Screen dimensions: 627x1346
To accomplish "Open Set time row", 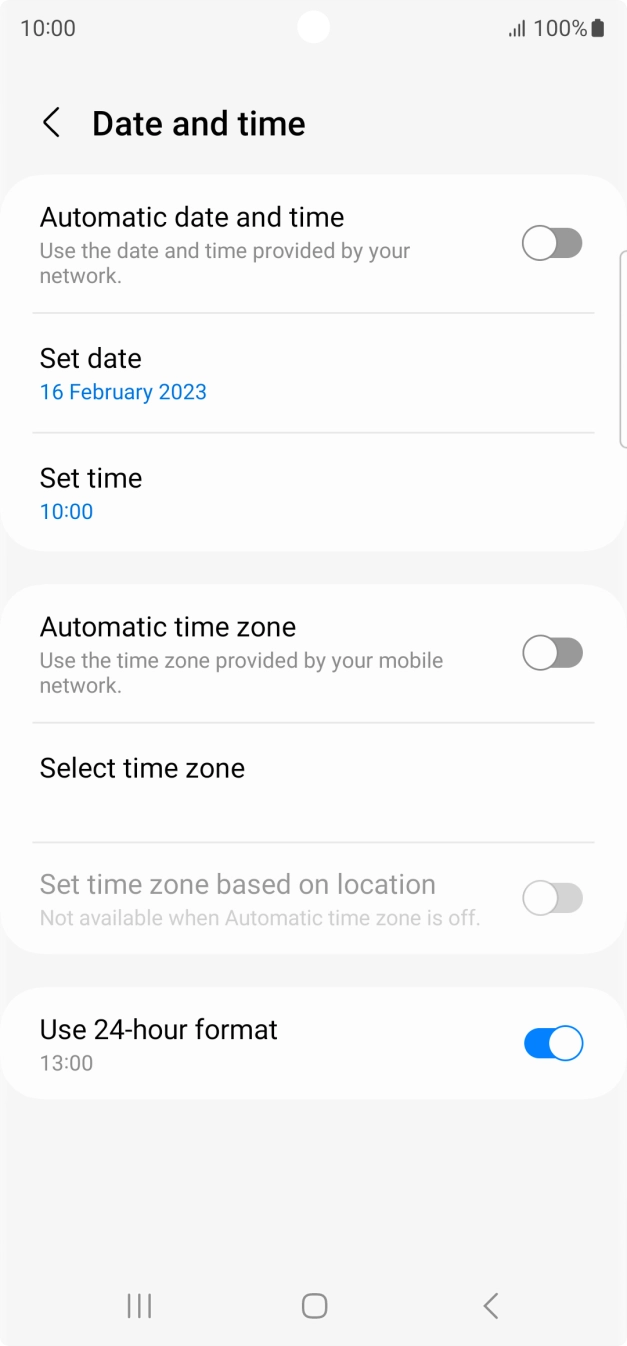I will click(300, 493).
